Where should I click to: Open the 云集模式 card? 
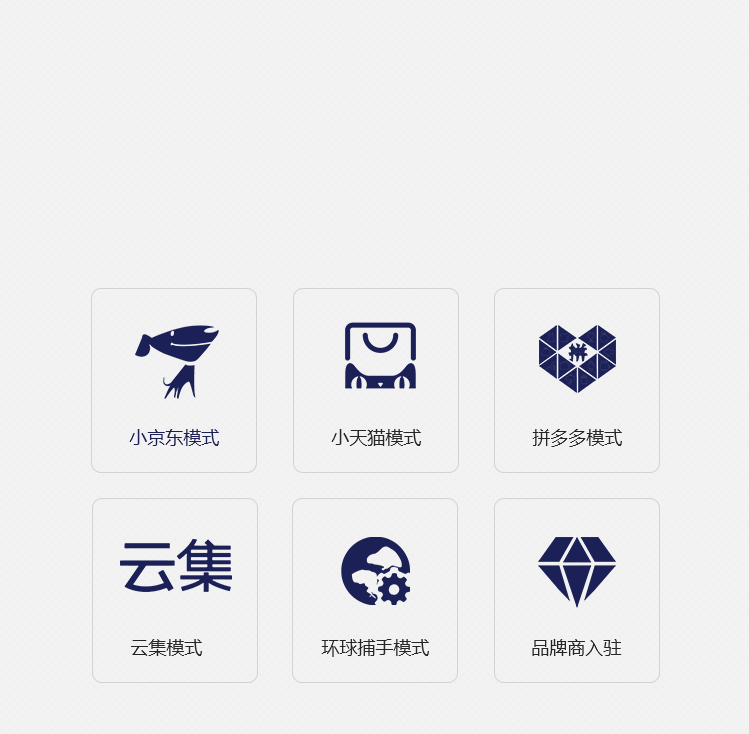point(175,590)
